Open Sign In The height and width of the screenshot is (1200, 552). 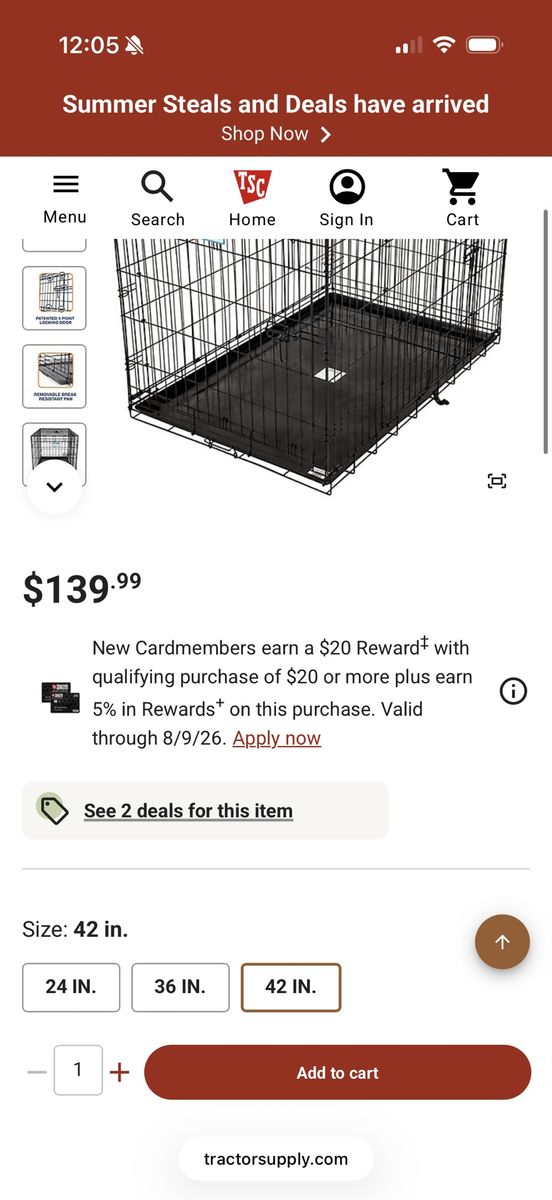point(347,199)
